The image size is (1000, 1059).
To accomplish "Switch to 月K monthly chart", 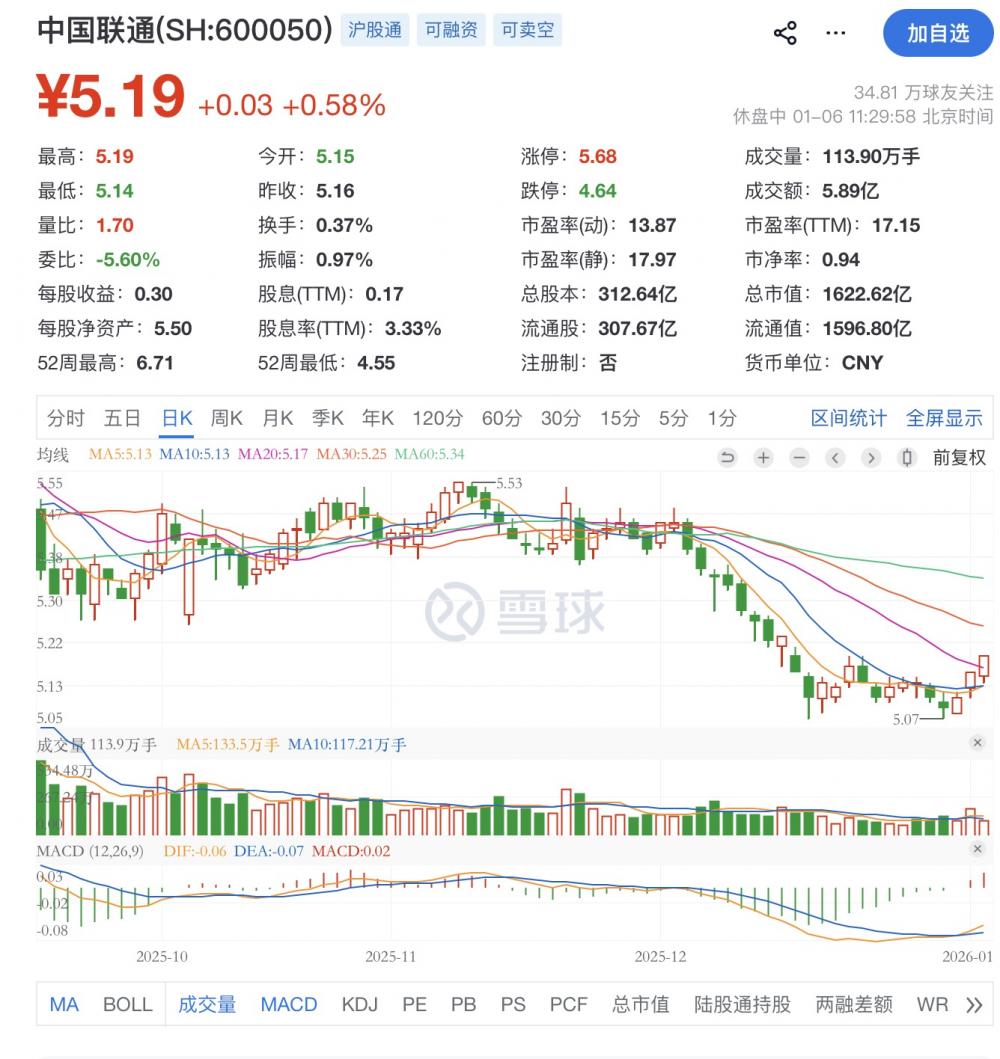I will coord(278,418).
